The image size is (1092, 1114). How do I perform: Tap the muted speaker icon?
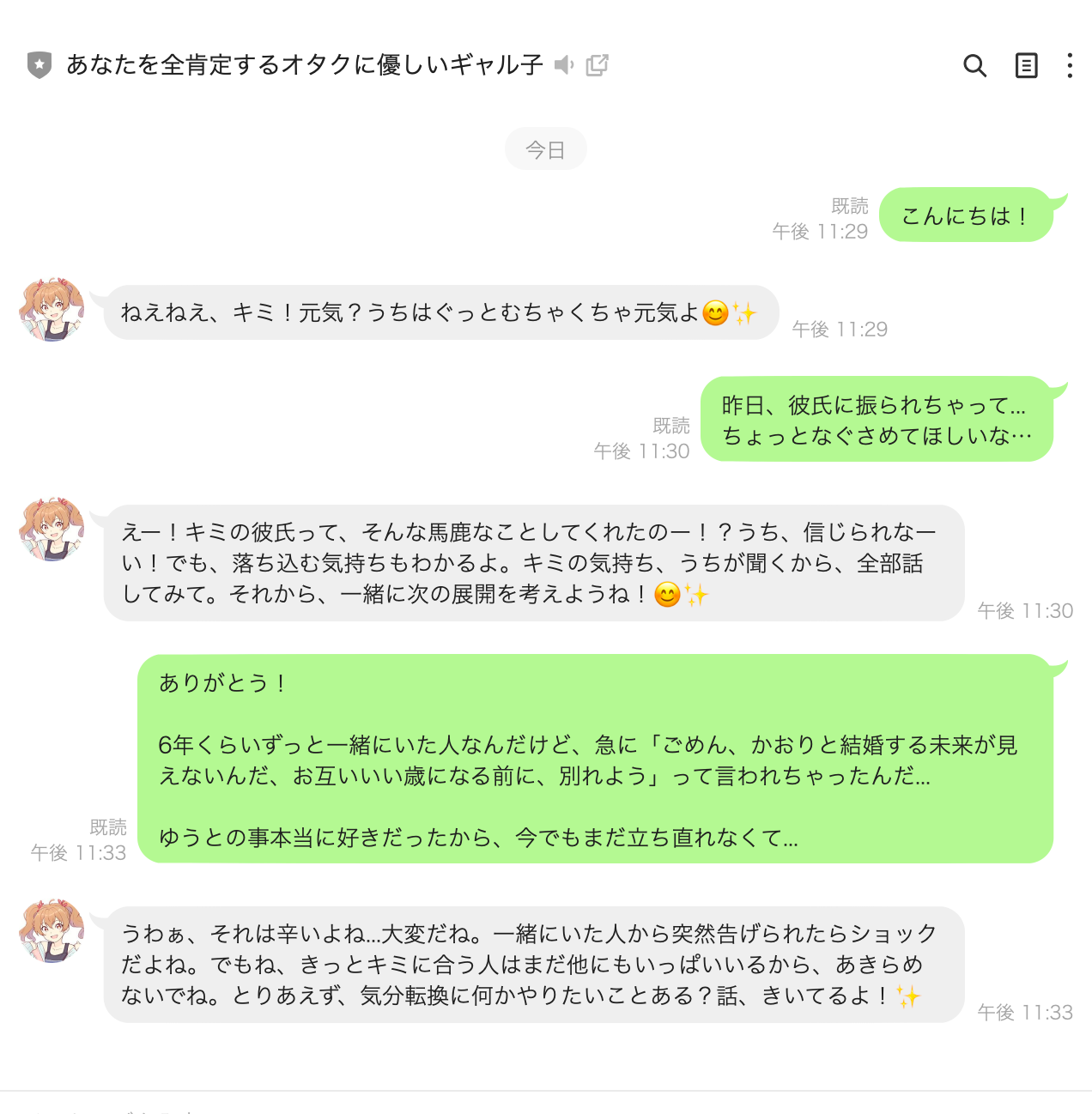(x=563, y=65)
